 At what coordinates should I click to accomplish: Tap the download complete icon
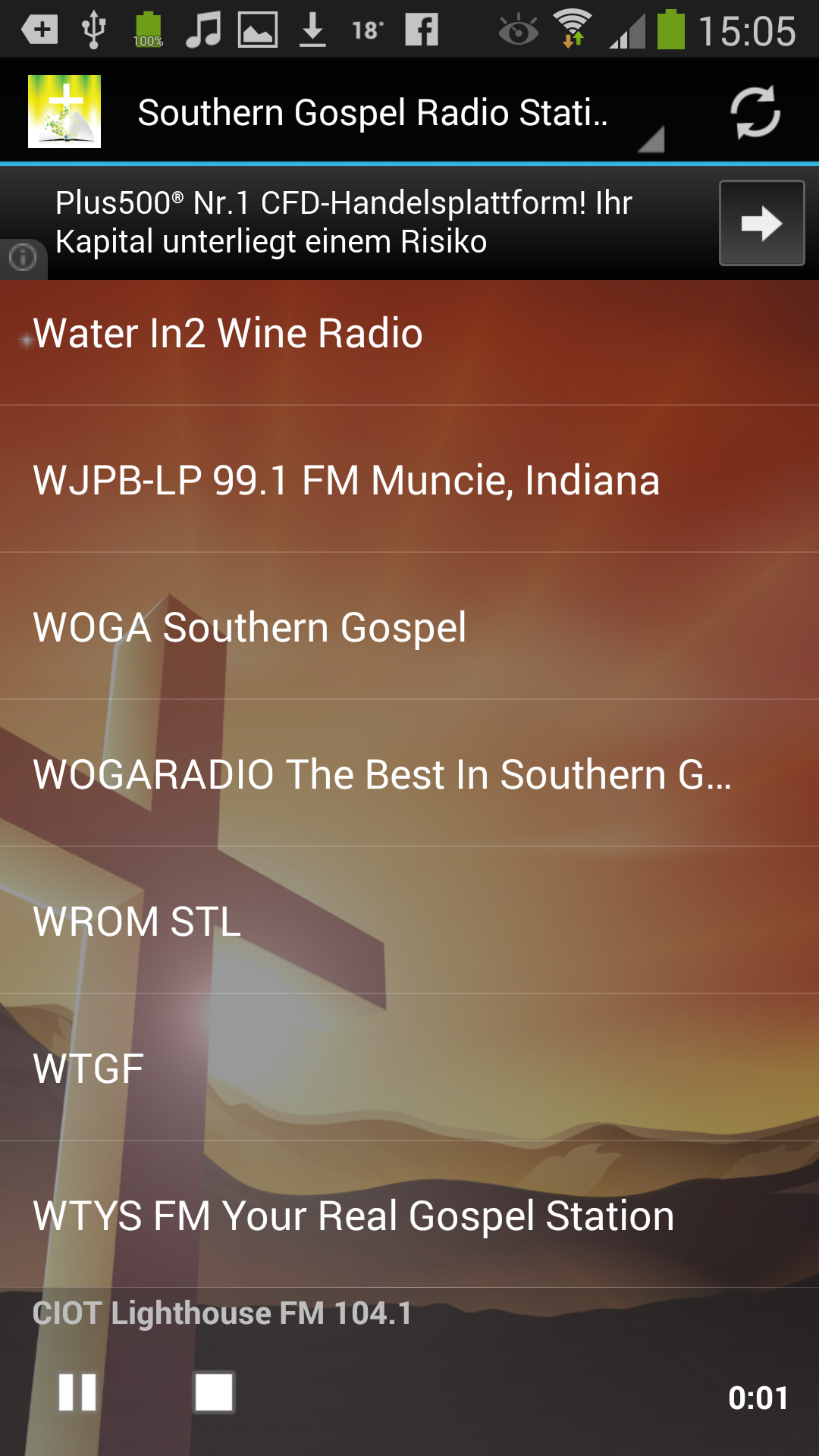(313, 30)
